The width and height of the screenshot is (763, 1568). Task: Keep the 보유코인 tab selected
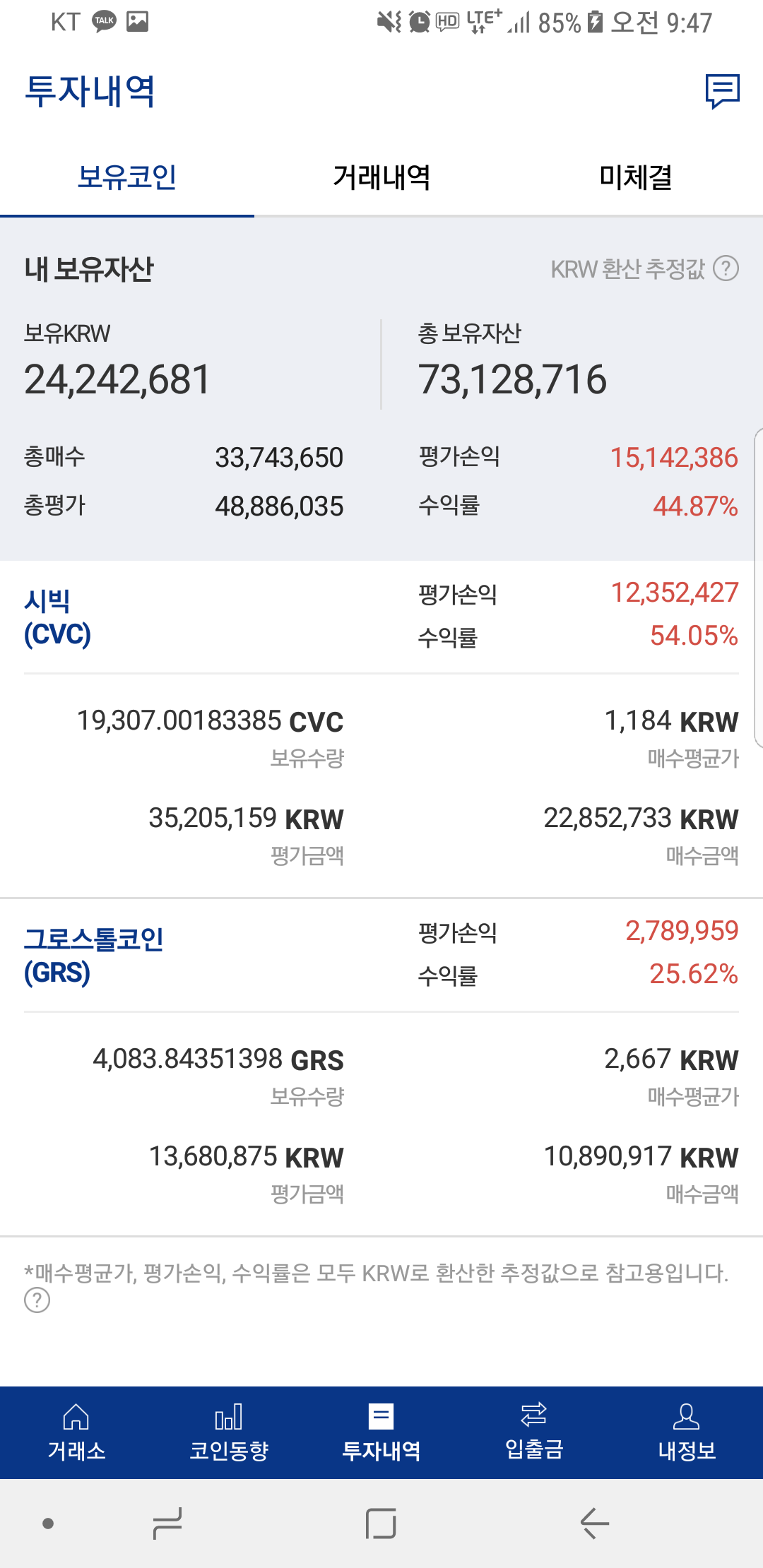(x=126, y=179)
